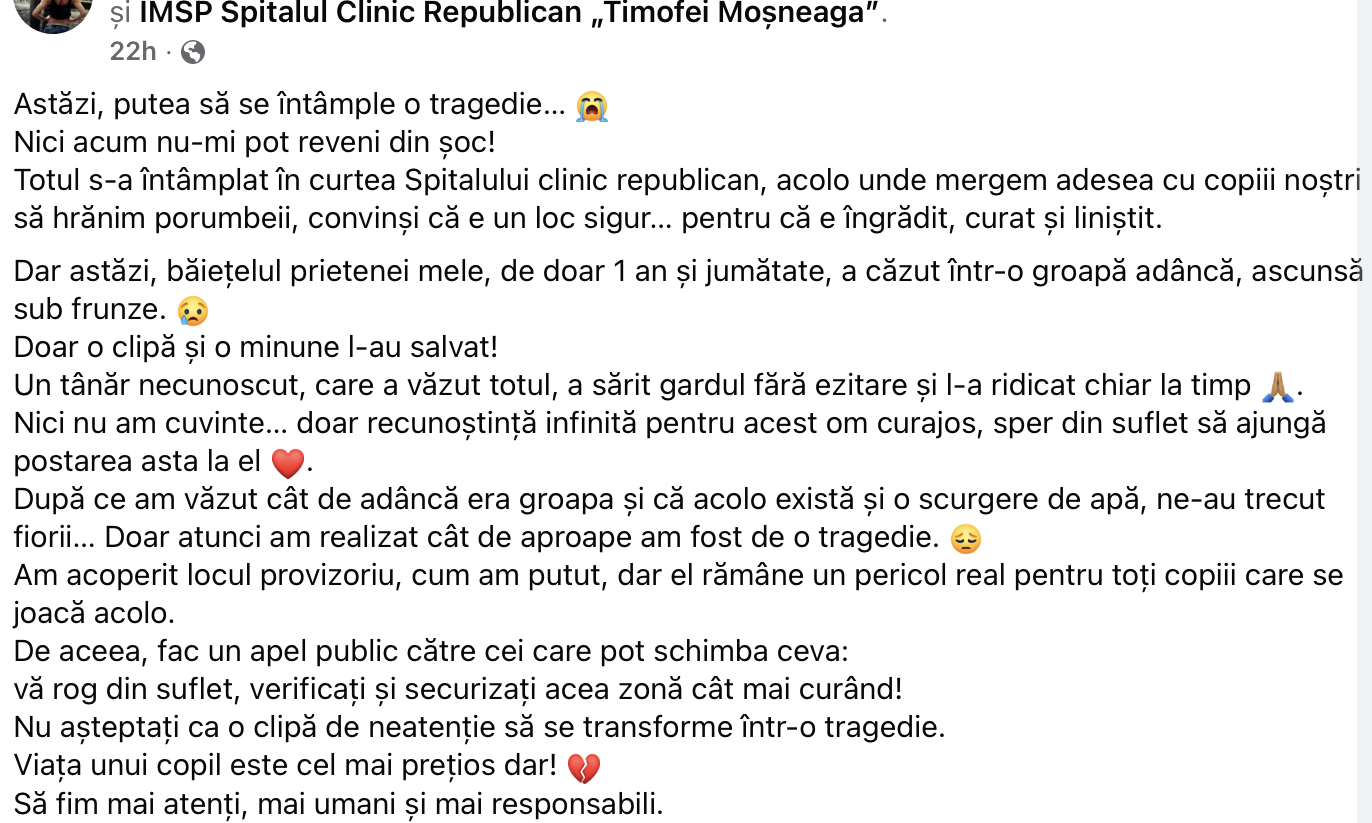Open the post author's profile picture
This screenshot has width=1372, height=823.
55,12
